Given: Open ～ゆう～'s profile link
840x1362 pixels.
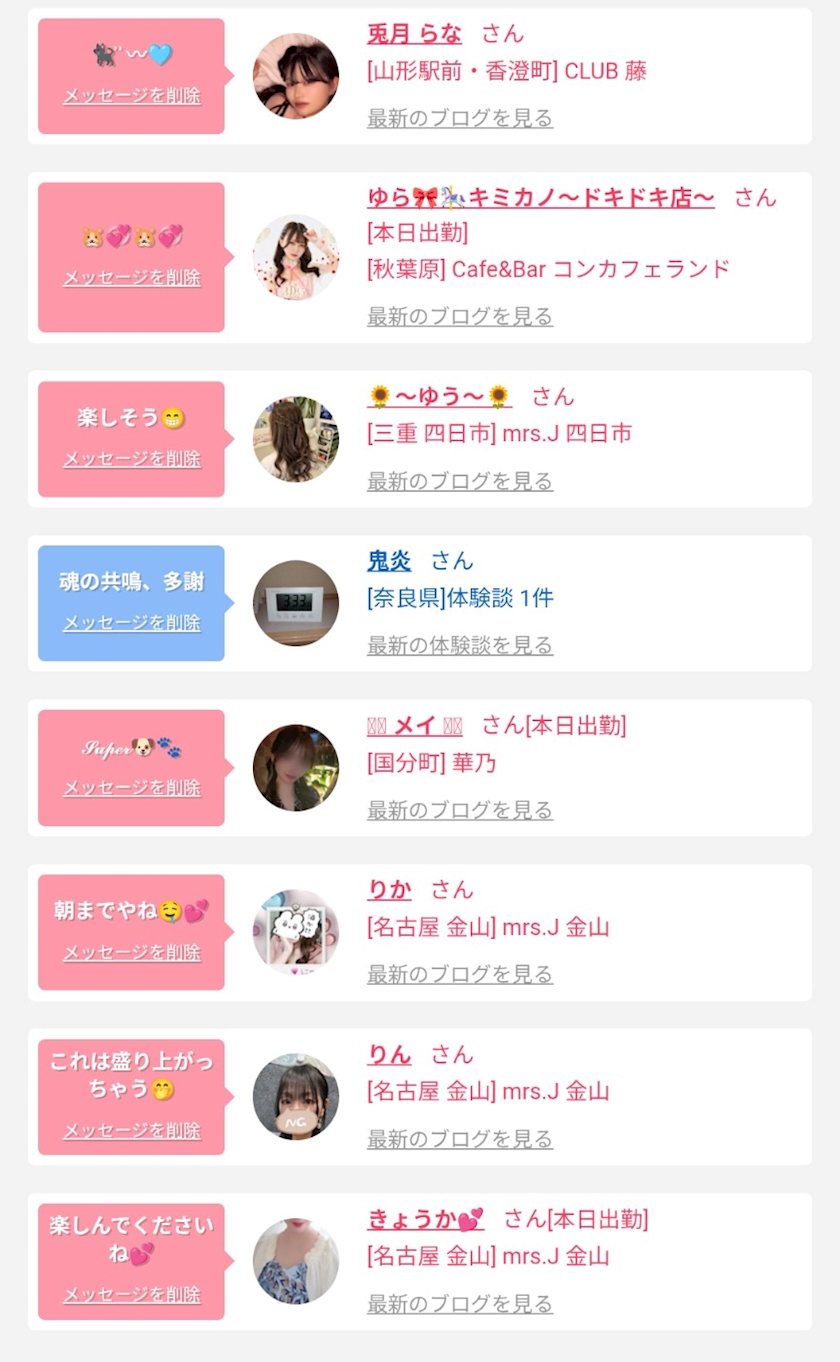Looking at the screenshot, I should point(440,397).
